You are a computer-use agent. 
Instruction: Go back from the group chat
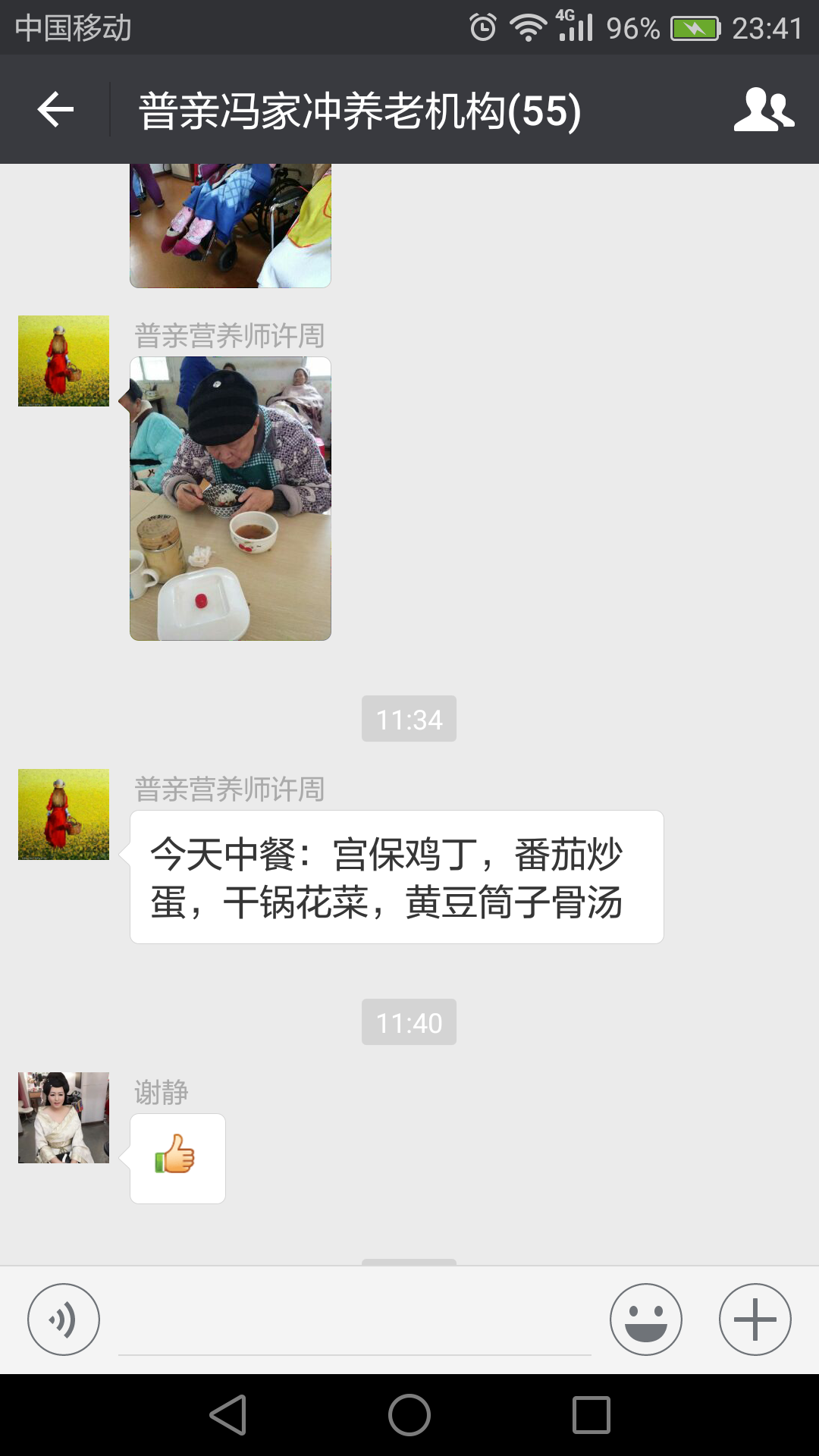[55, 110]
